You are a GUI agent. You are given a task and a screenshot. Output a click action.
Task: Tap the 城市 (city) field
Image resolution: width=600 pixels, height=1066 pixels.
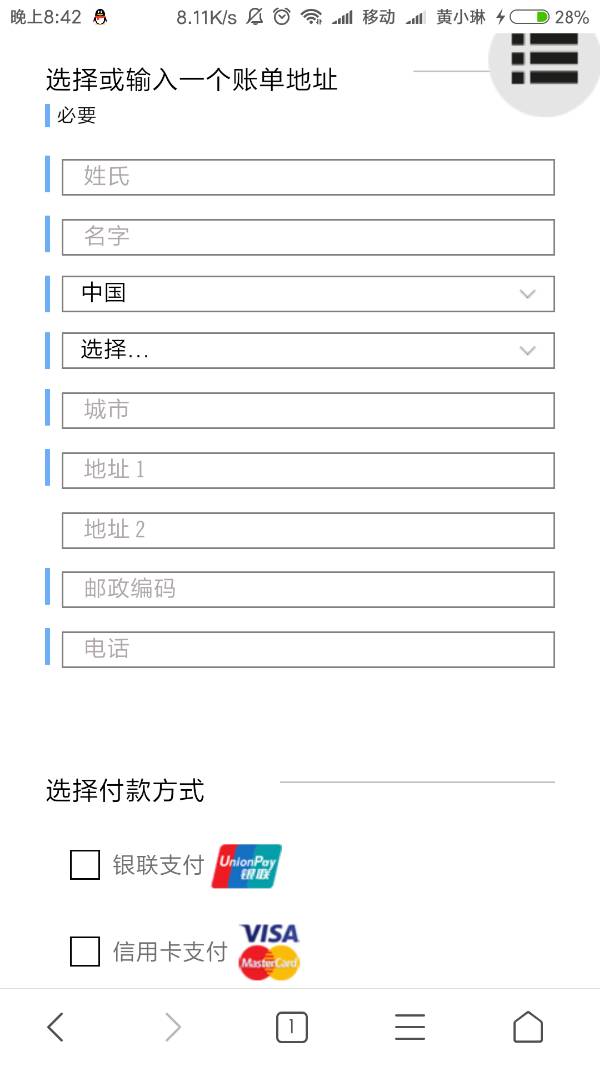point(308,410)
